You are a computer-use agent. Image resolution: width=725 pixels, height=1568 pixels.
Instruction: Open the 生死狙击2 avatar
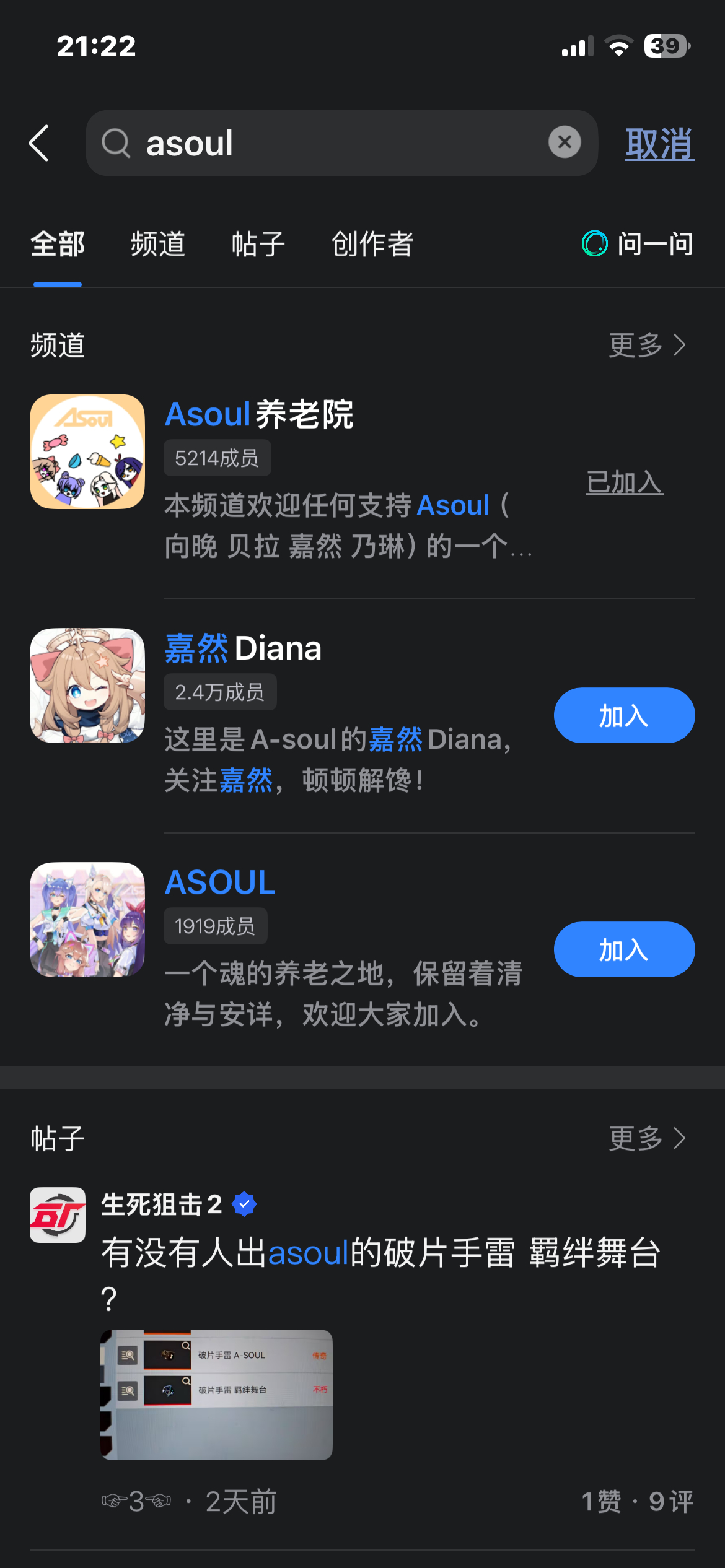58,1214
